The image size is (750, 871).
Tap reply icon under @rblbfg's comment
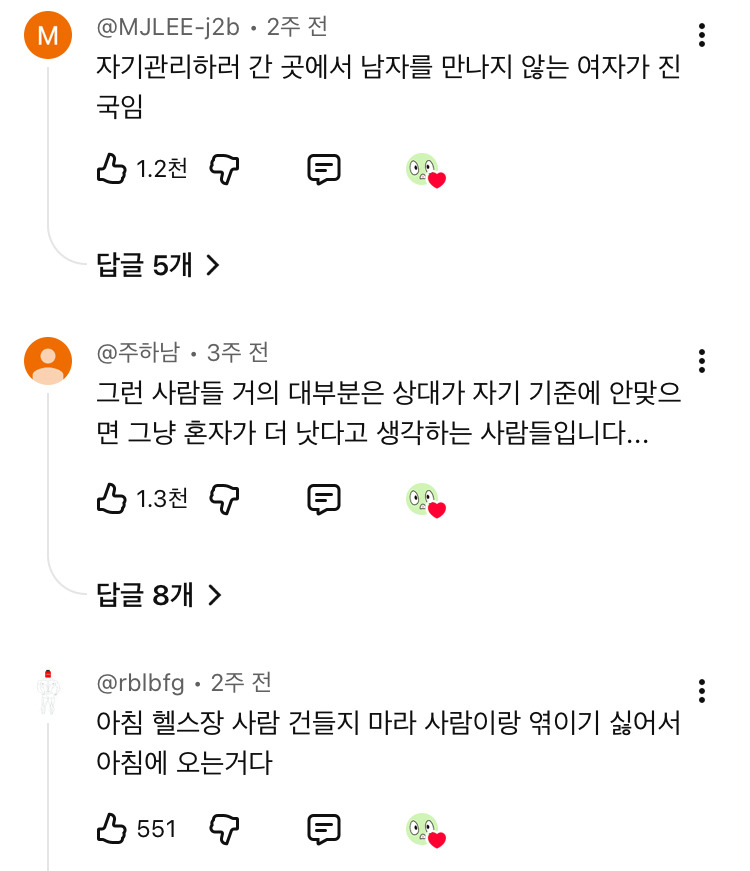coord(322,829)
